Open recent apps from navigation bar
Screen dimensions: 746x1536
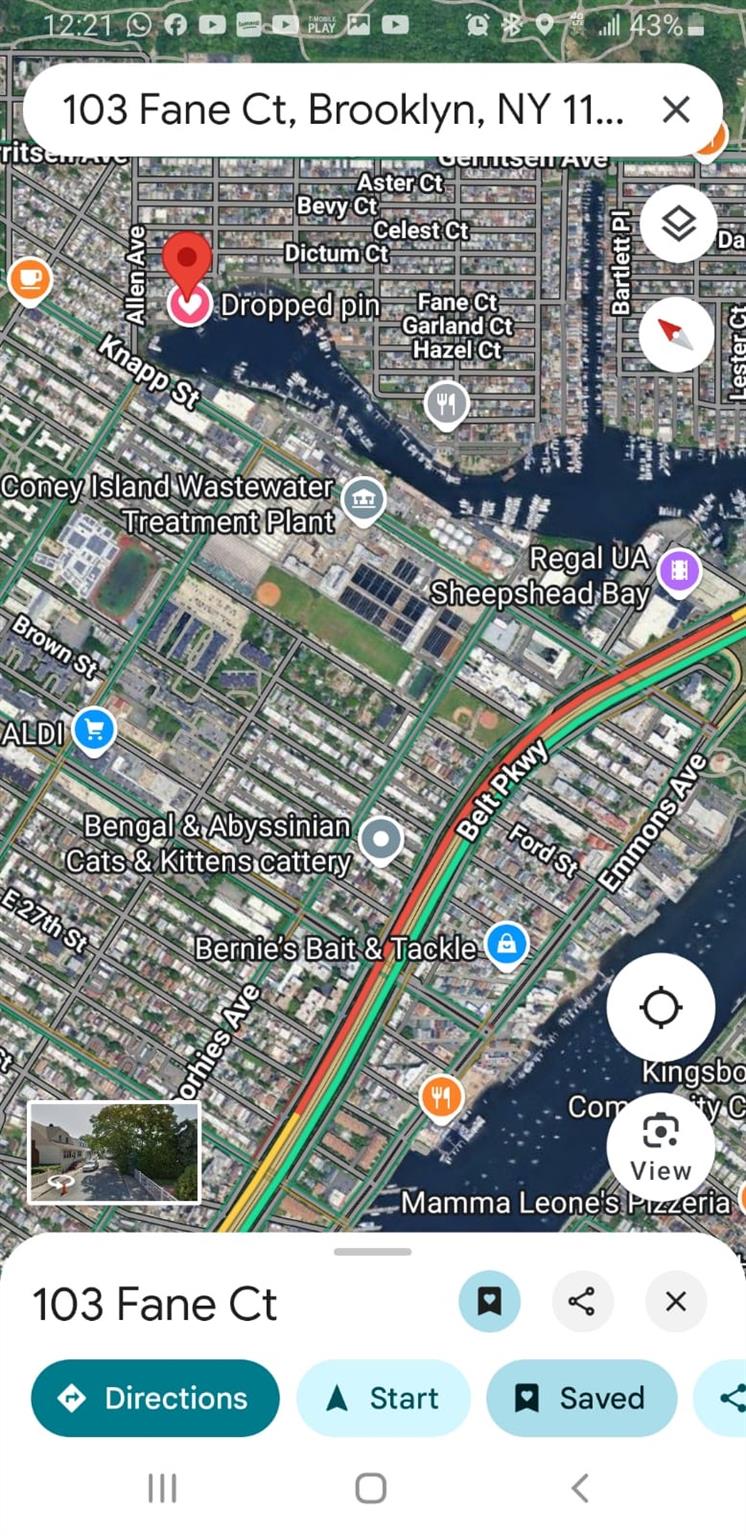coord(162,1488)
